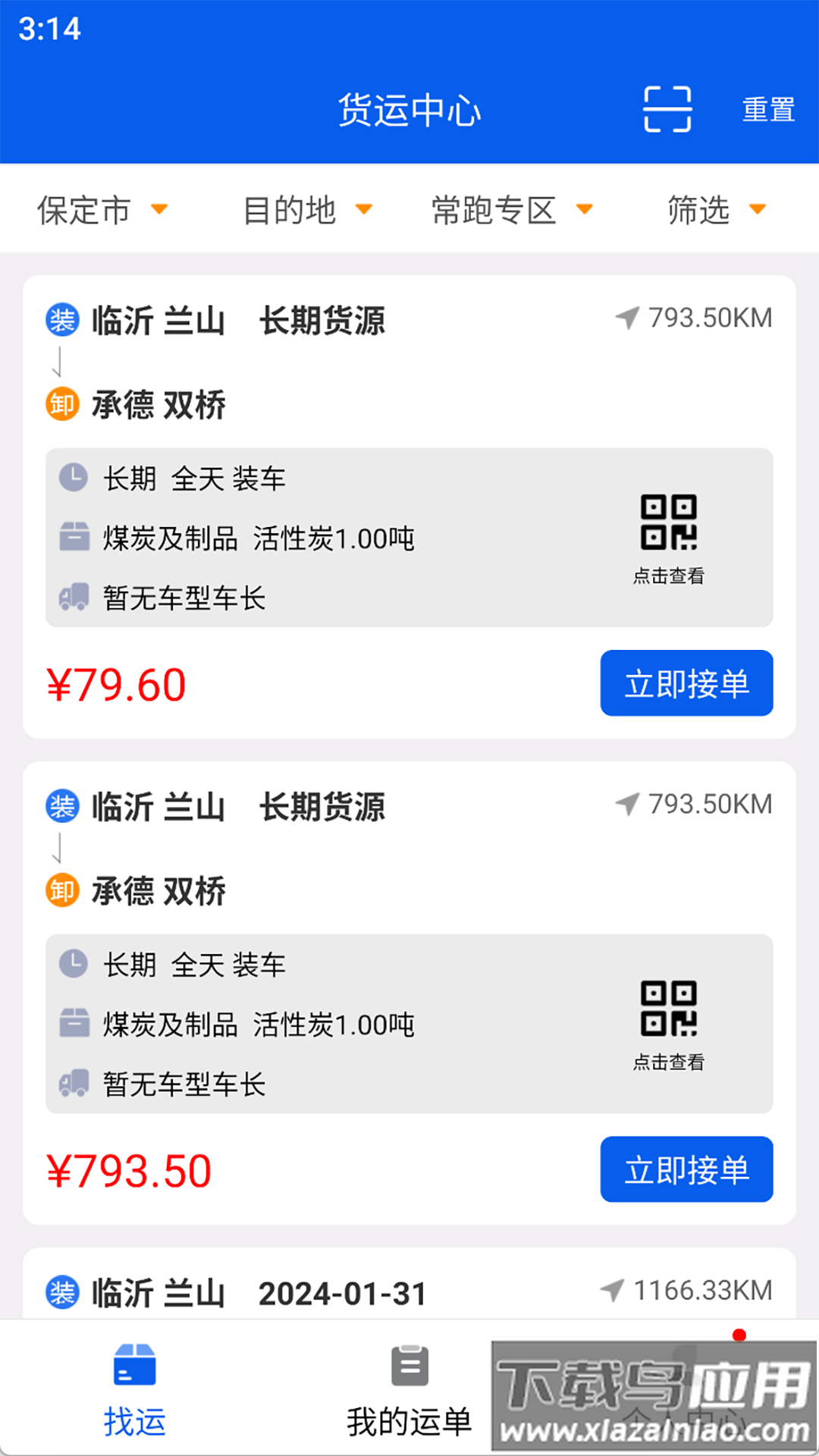Tap the orange 卸 unloading badge
The height and width of the screenshot is (1456, 819).
point(61,405)
